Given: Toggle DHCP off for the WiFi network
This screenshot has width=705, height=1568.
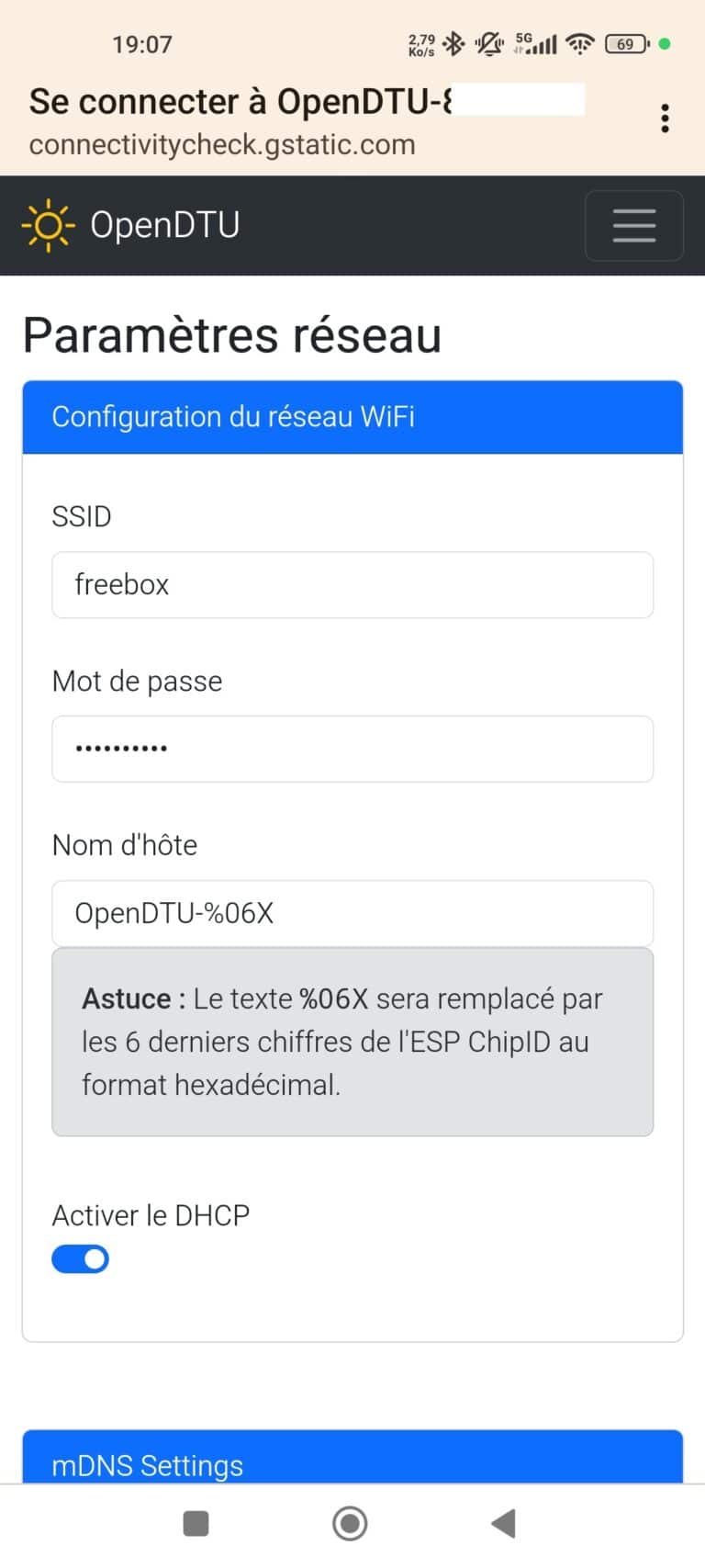Looking at the screenshot, I should [80, 1258].
